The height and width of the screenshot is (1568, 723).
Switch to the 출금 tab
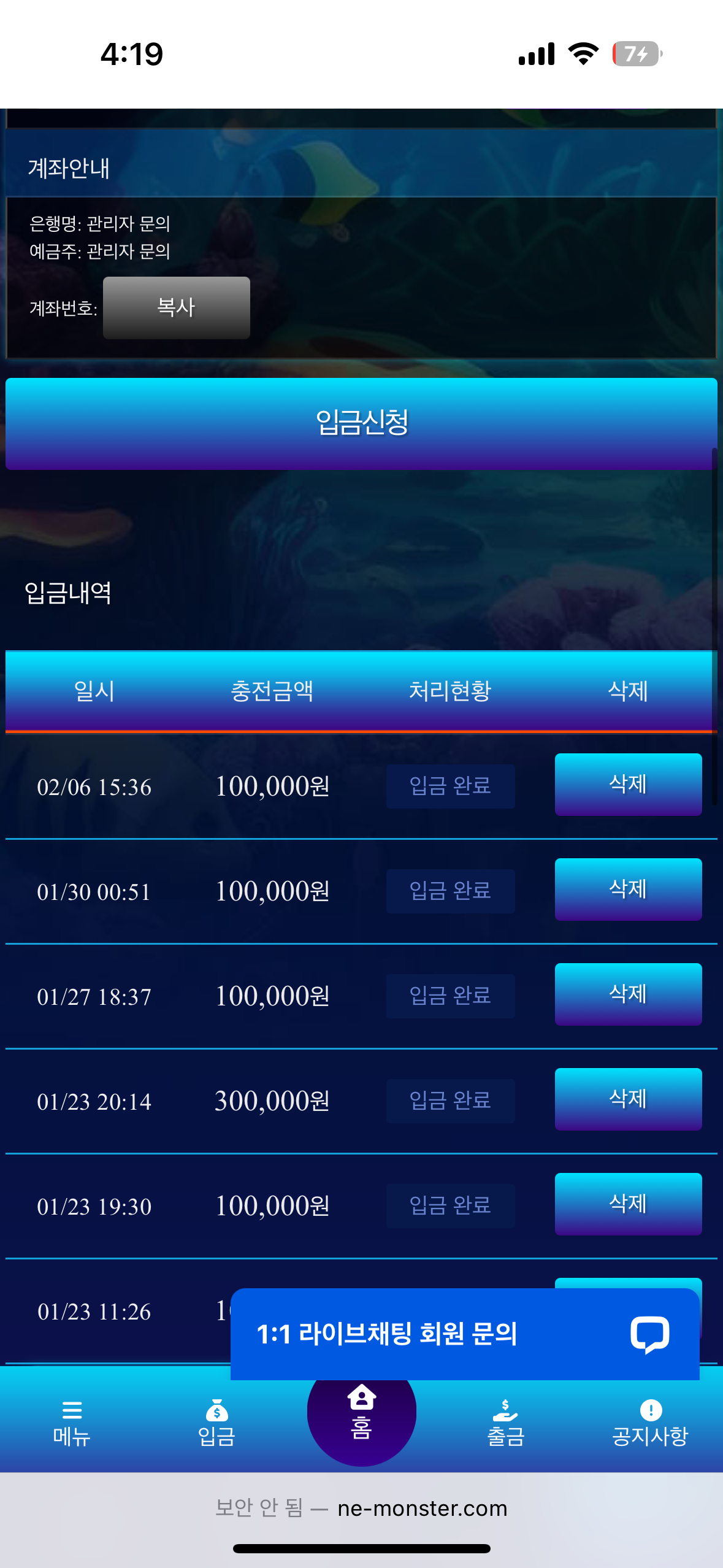pos(506,1423)
